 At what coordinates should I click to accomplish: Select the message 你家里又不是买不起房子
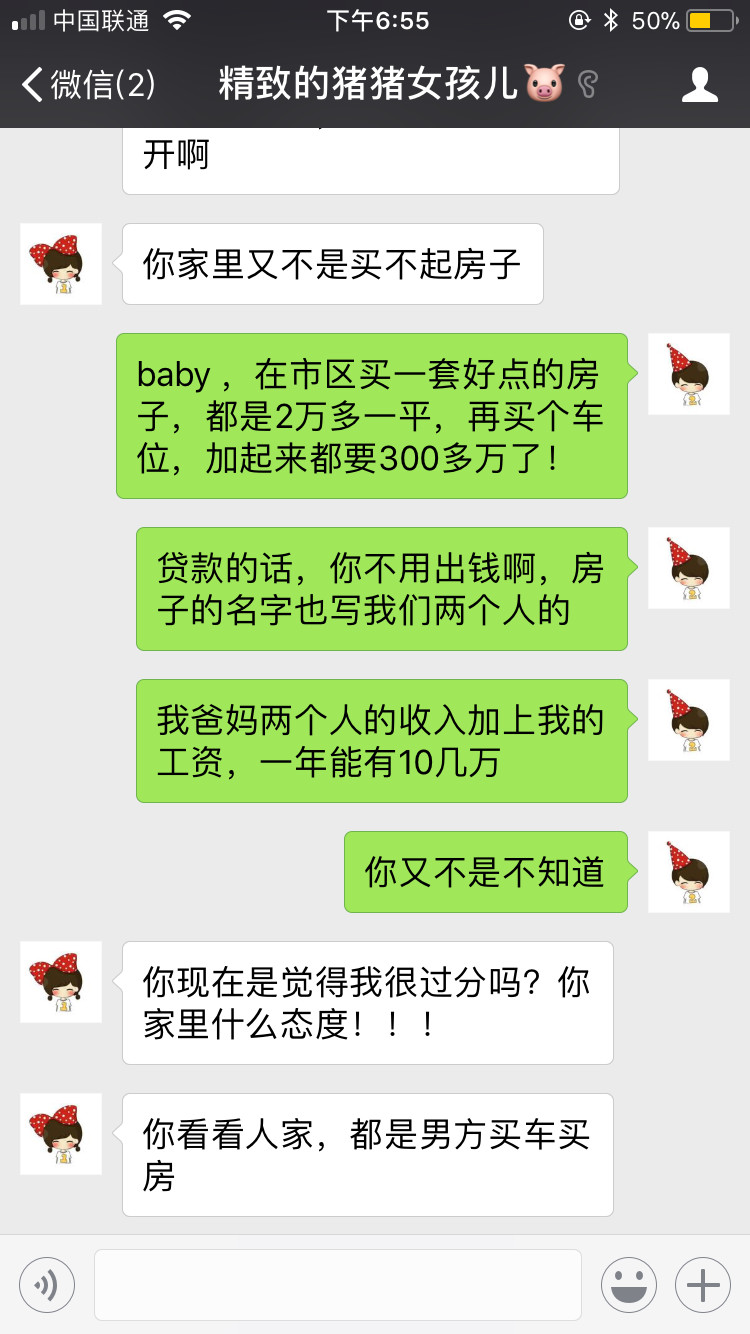point(331,263)
